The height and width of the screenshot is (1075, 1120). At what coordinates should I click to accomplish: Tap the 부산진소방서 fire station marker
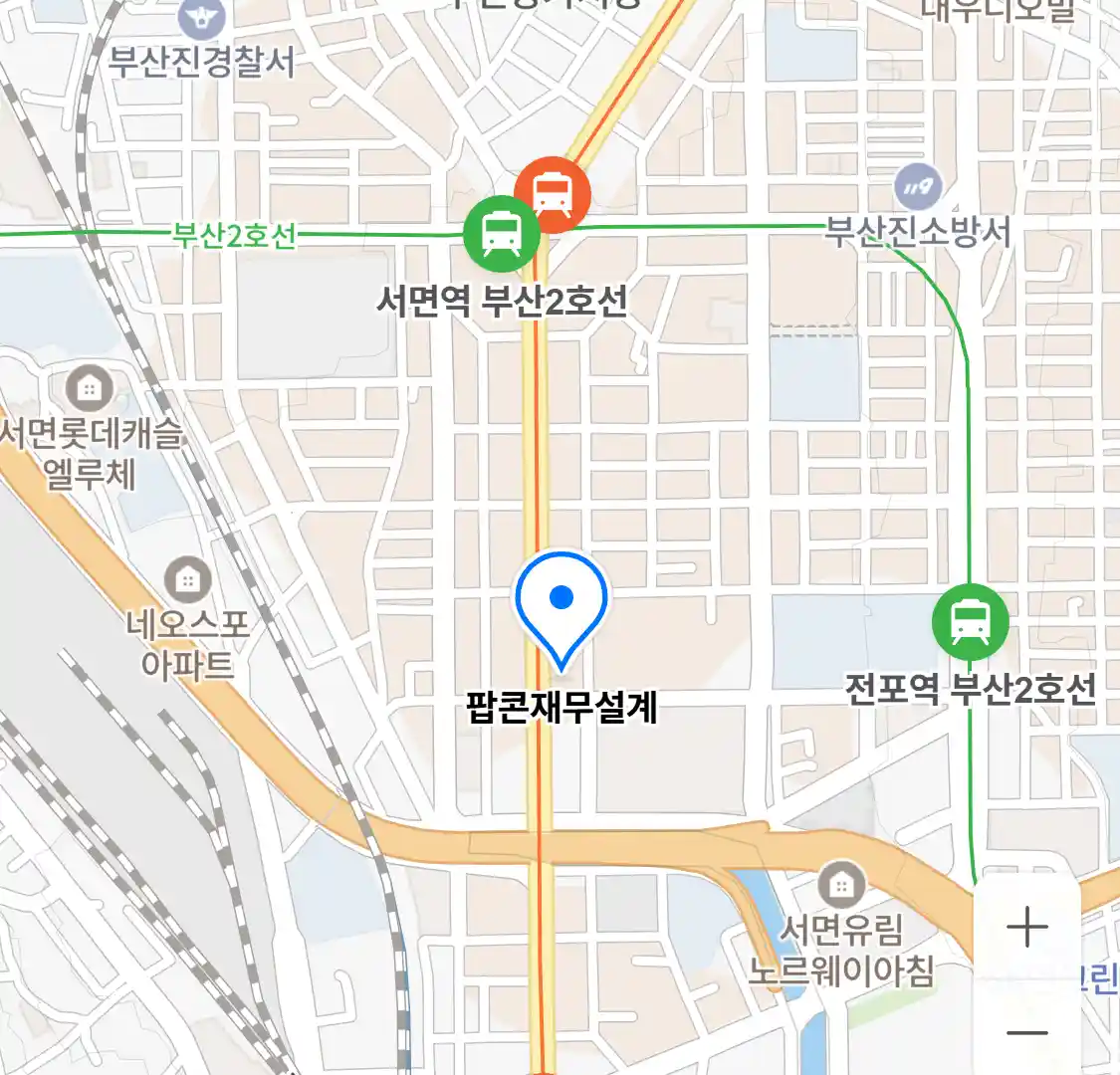click(x=918, y=186)
